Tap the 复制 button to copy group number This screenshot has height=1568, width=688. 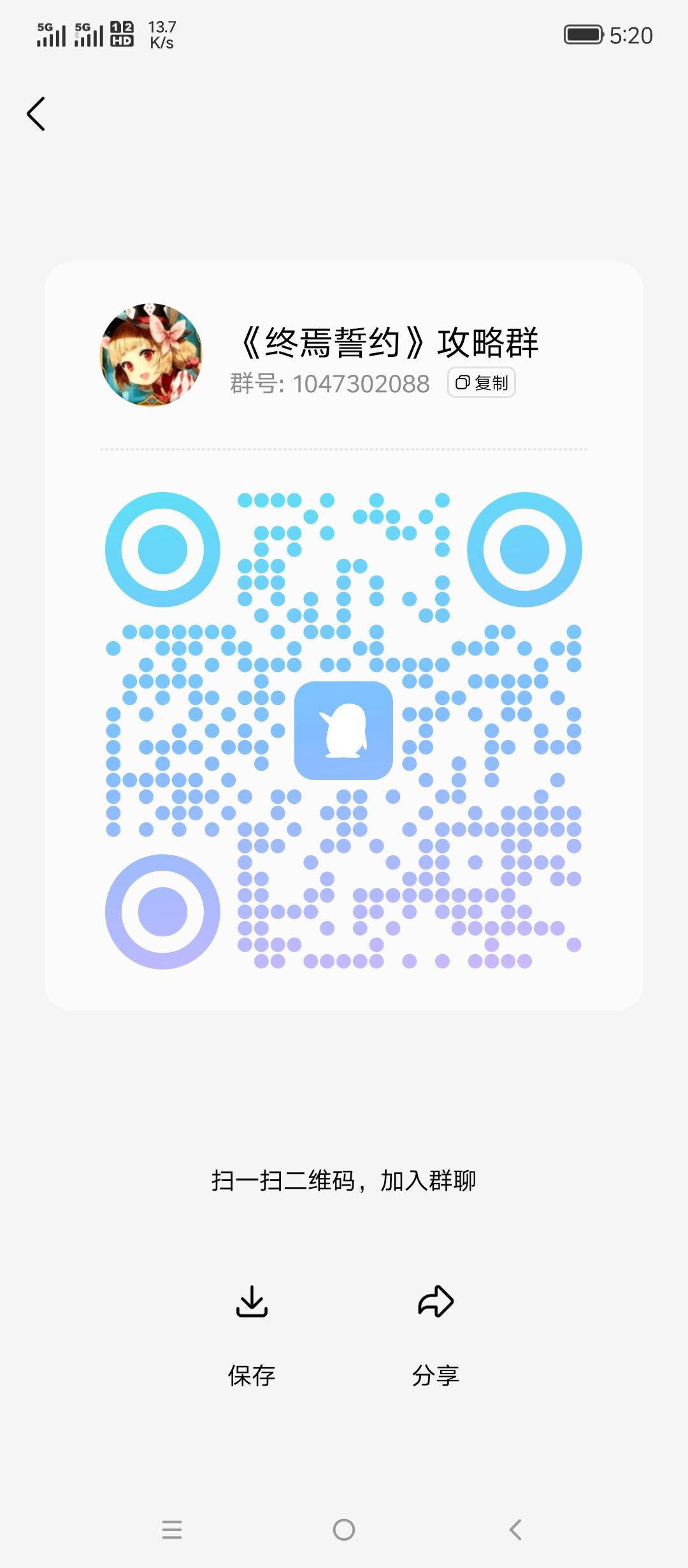481,382
